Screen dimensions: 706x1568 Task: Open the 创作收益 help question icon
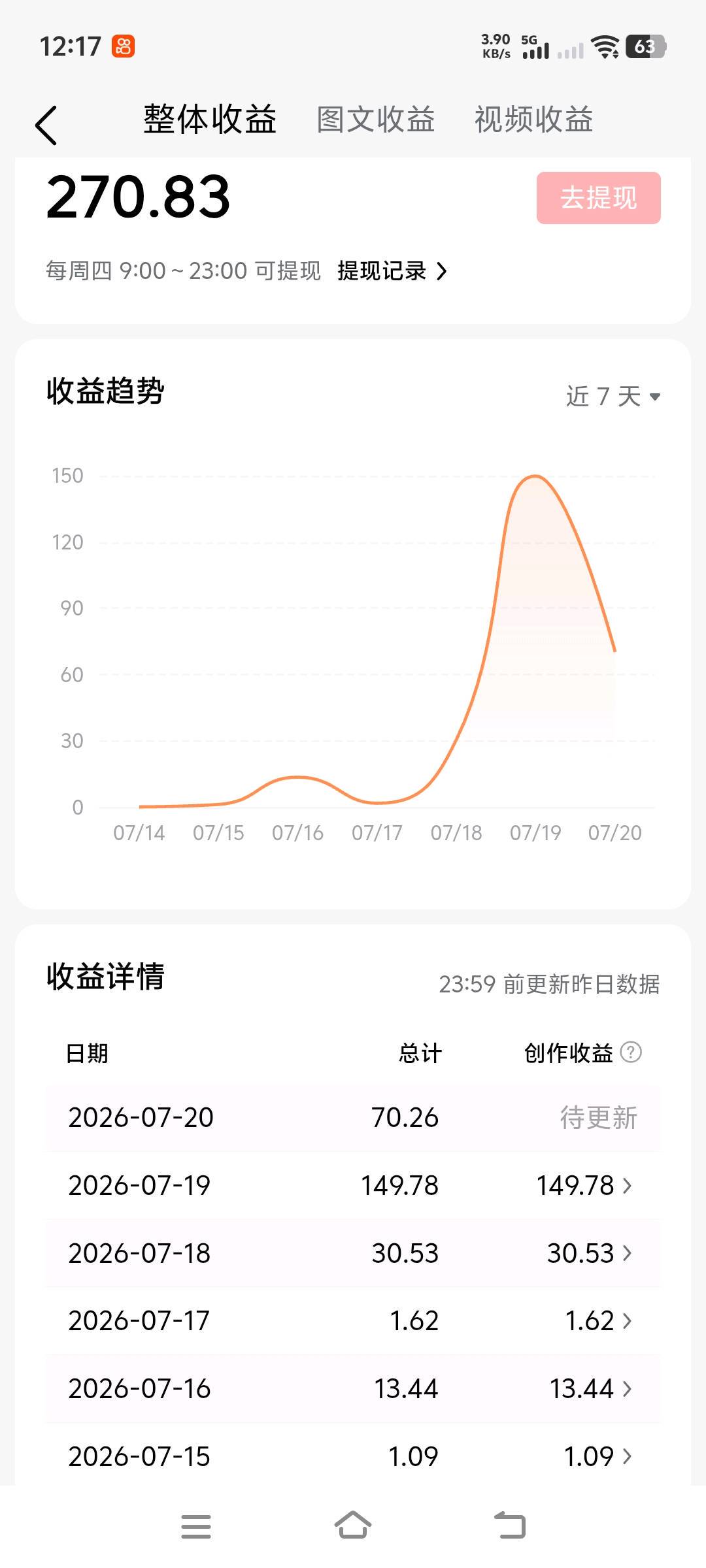pyautogui.click(x=631, y=1053)
